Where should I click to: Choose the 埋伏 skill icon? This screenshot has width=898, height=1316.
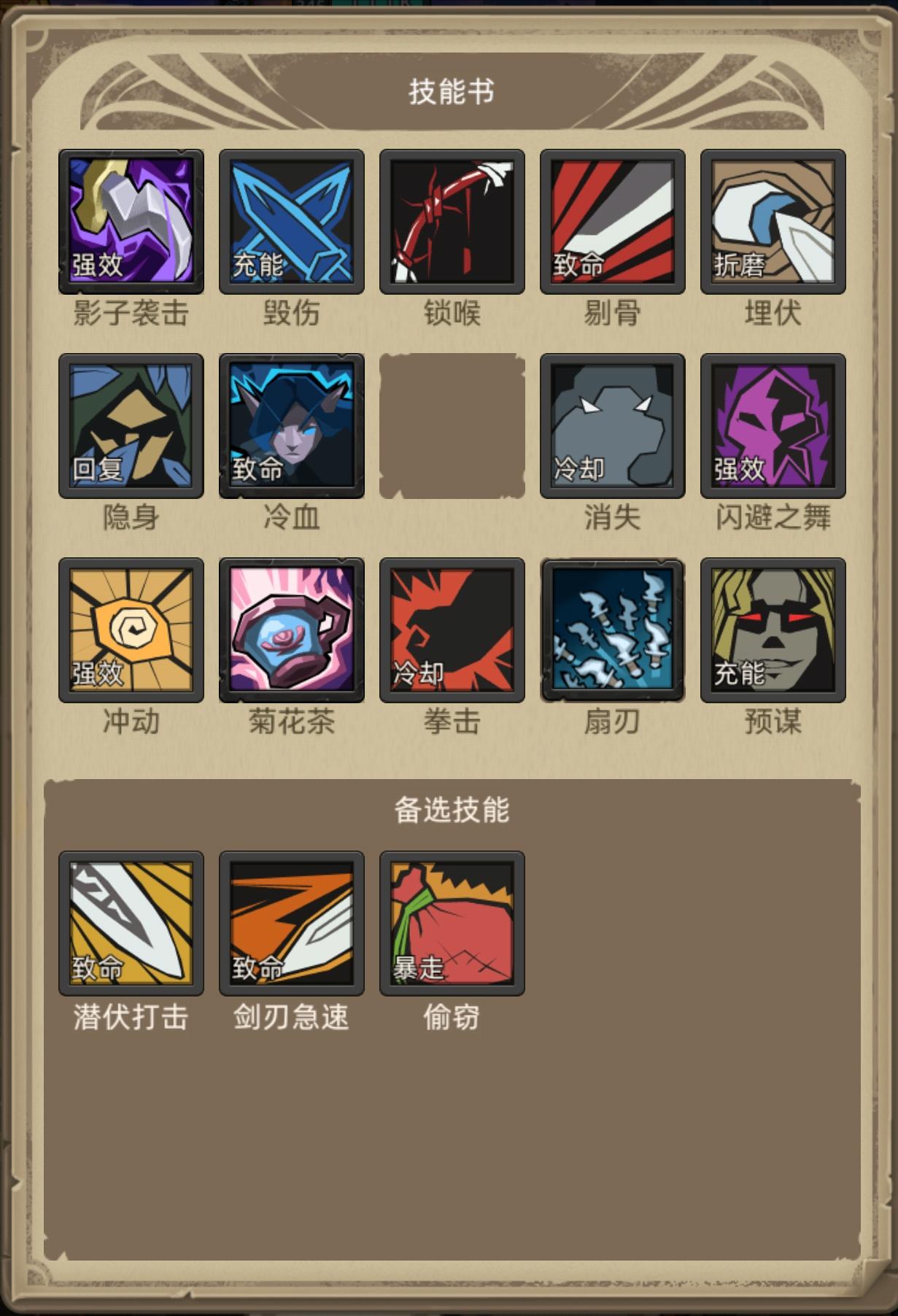point(773,222)
